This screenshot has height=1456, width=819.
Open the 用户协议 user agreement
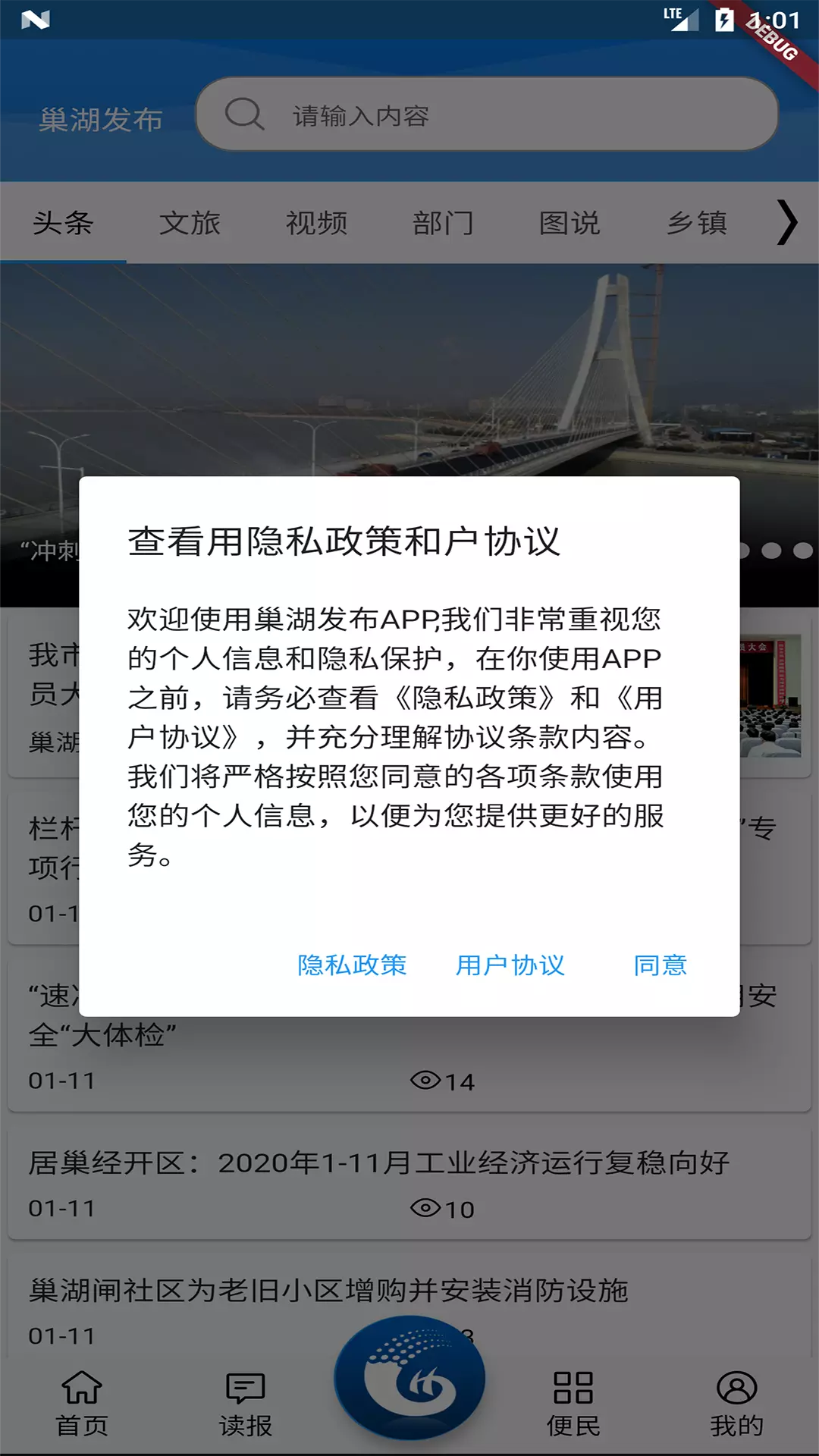[x=510, y=965]
